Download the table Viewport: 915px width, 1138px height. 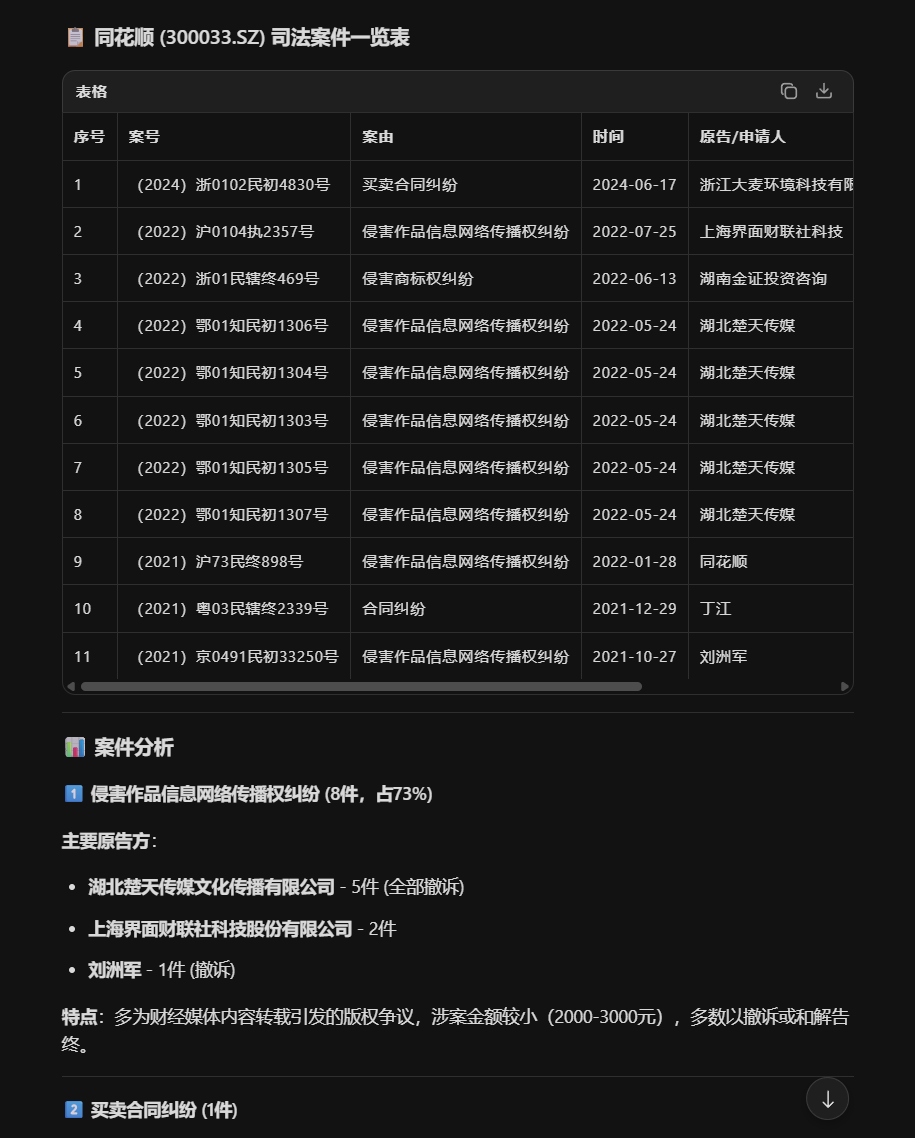[x=824, y=91]
